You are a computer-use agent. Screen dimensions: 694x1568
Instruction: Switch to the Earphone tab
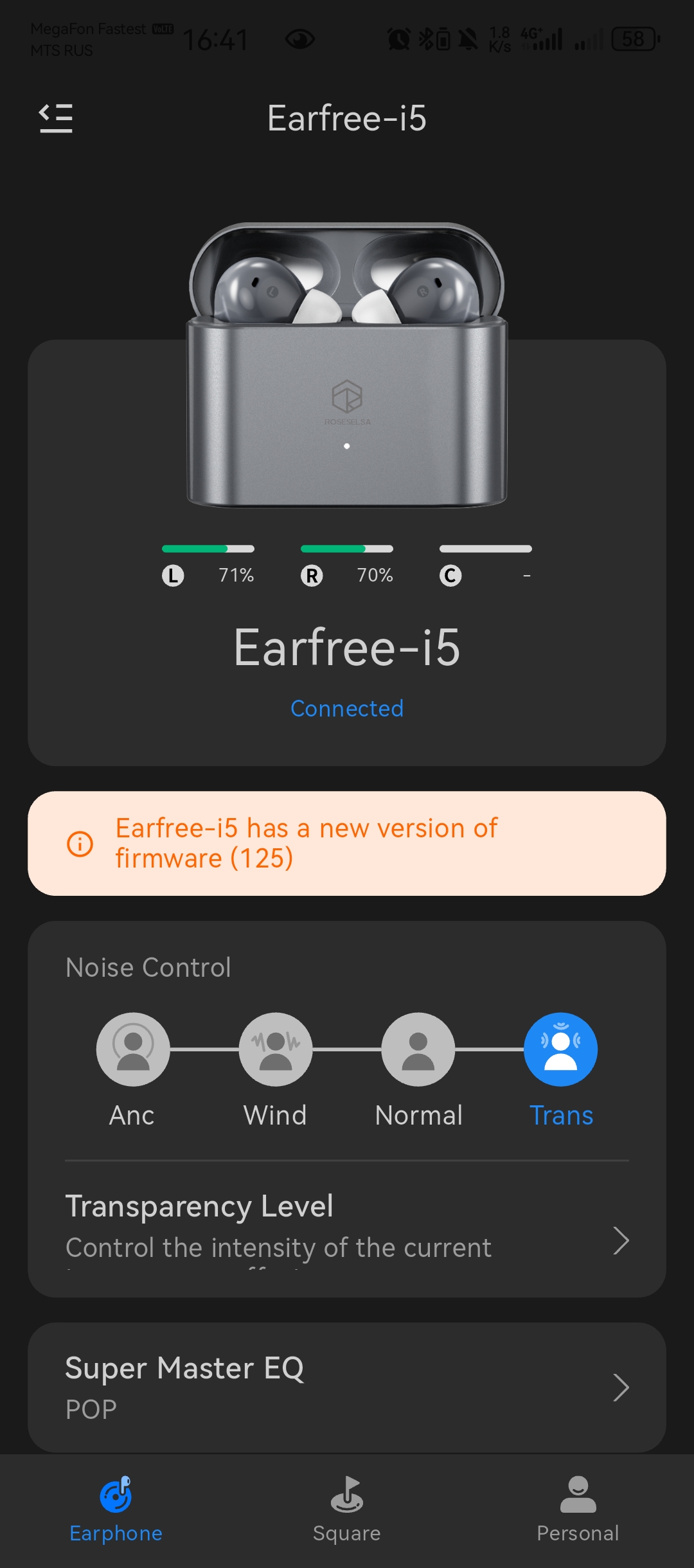coord(116,1509)
